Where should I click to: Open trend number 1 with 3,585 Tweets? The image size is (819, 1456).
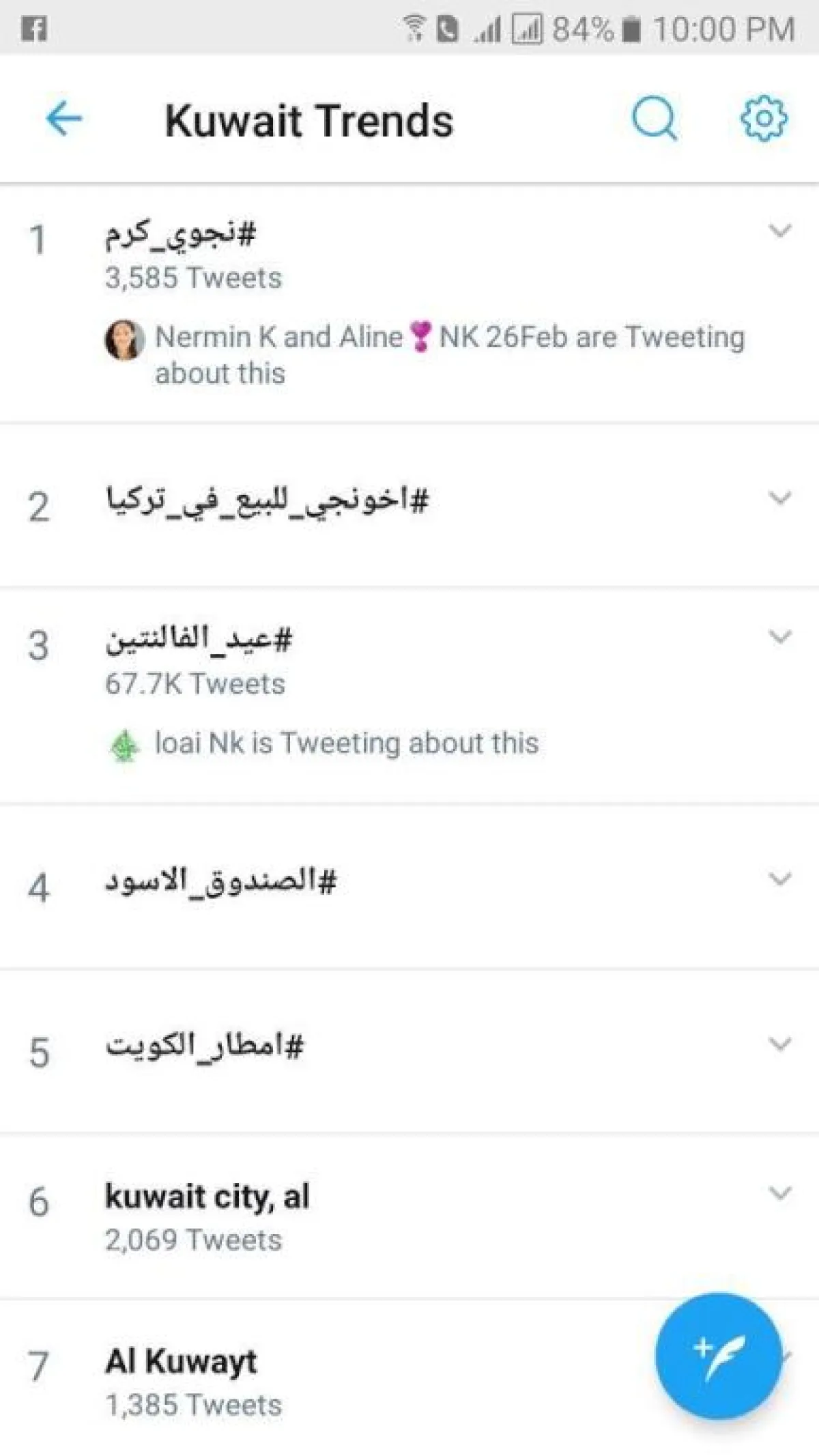180,235
